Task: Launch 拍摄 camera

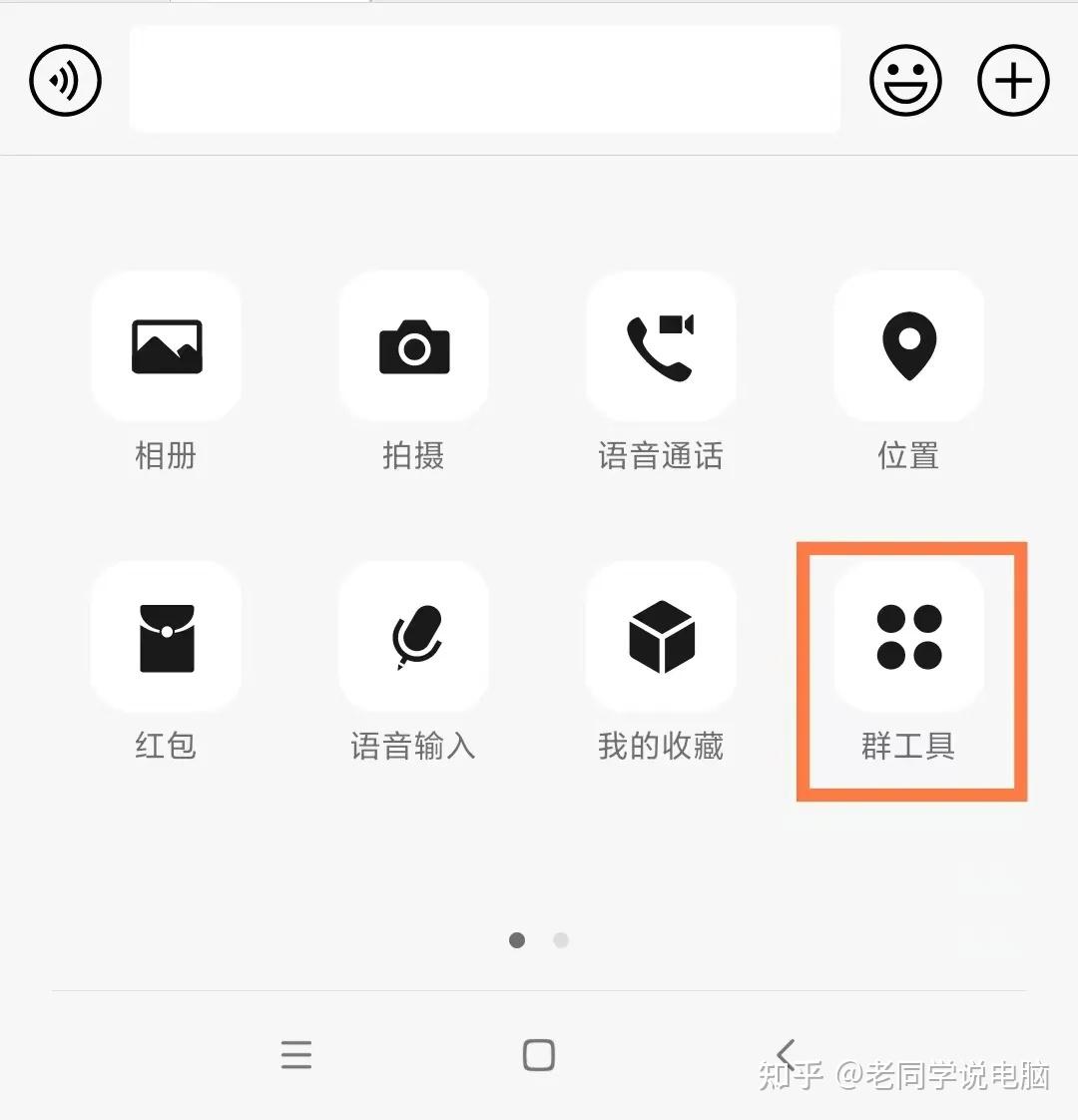Action: (413, 346)
